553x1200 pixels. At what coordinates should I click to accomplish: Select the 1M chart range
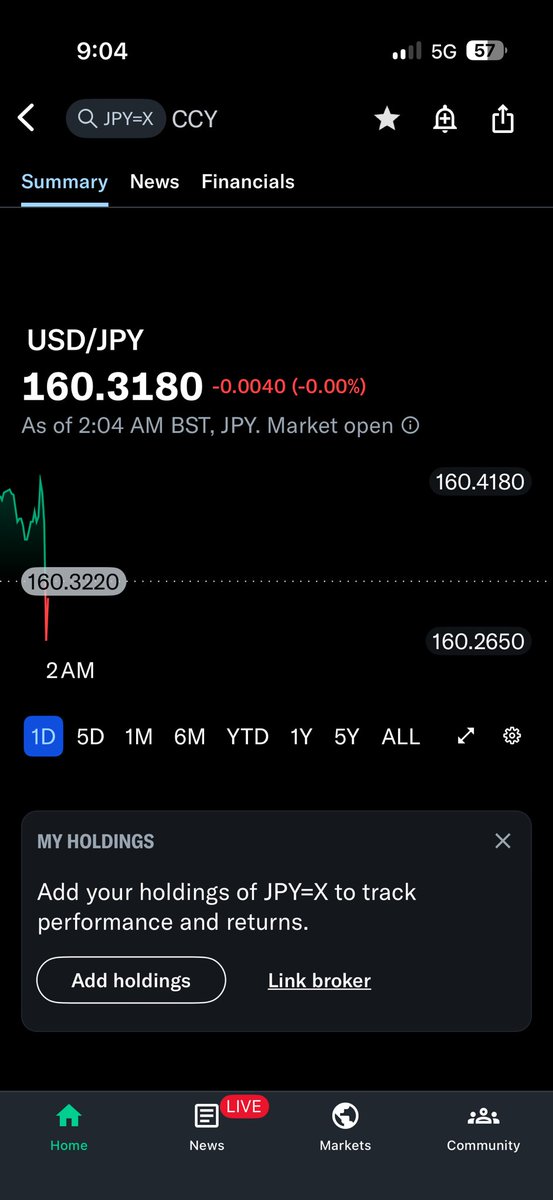point(139,737)
